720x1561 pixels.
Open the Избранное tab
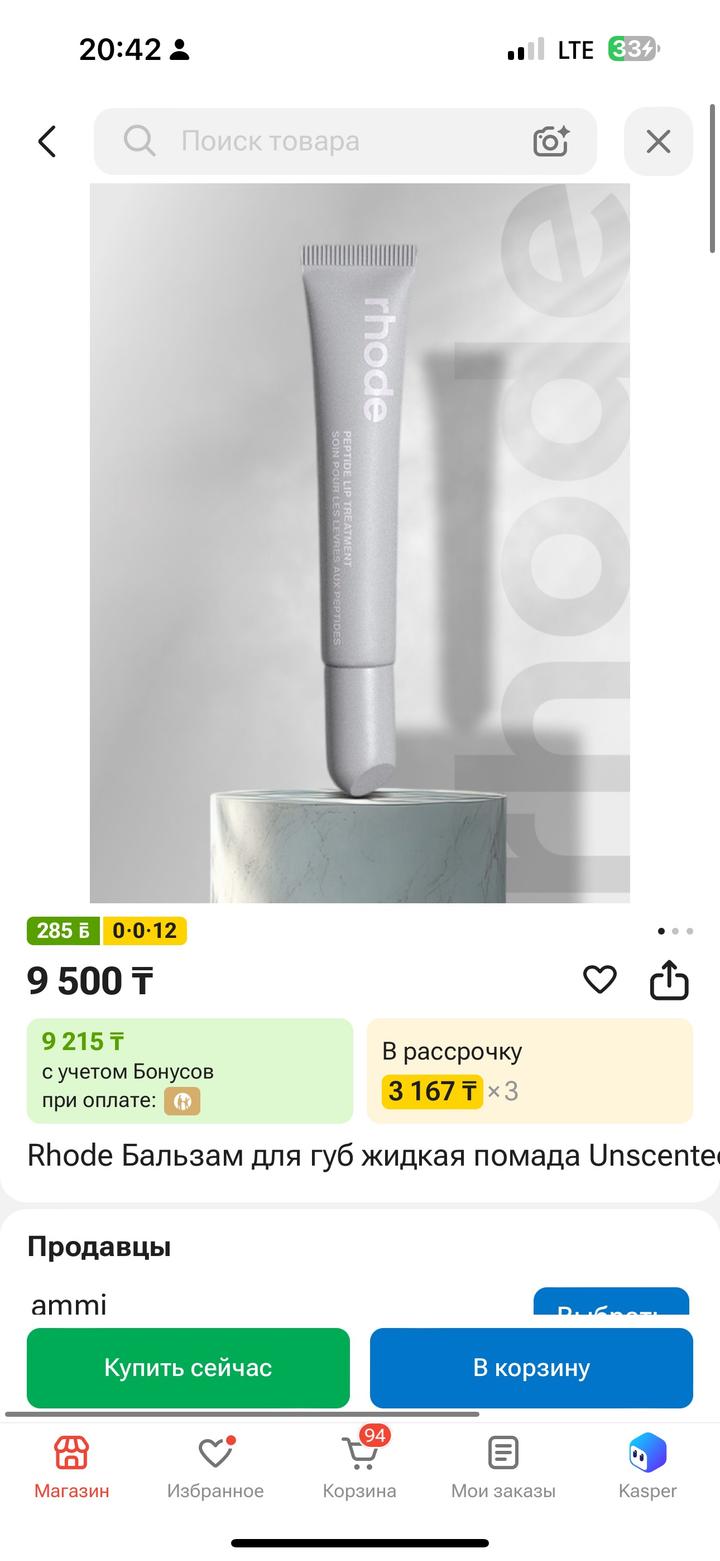(215, 1467)
